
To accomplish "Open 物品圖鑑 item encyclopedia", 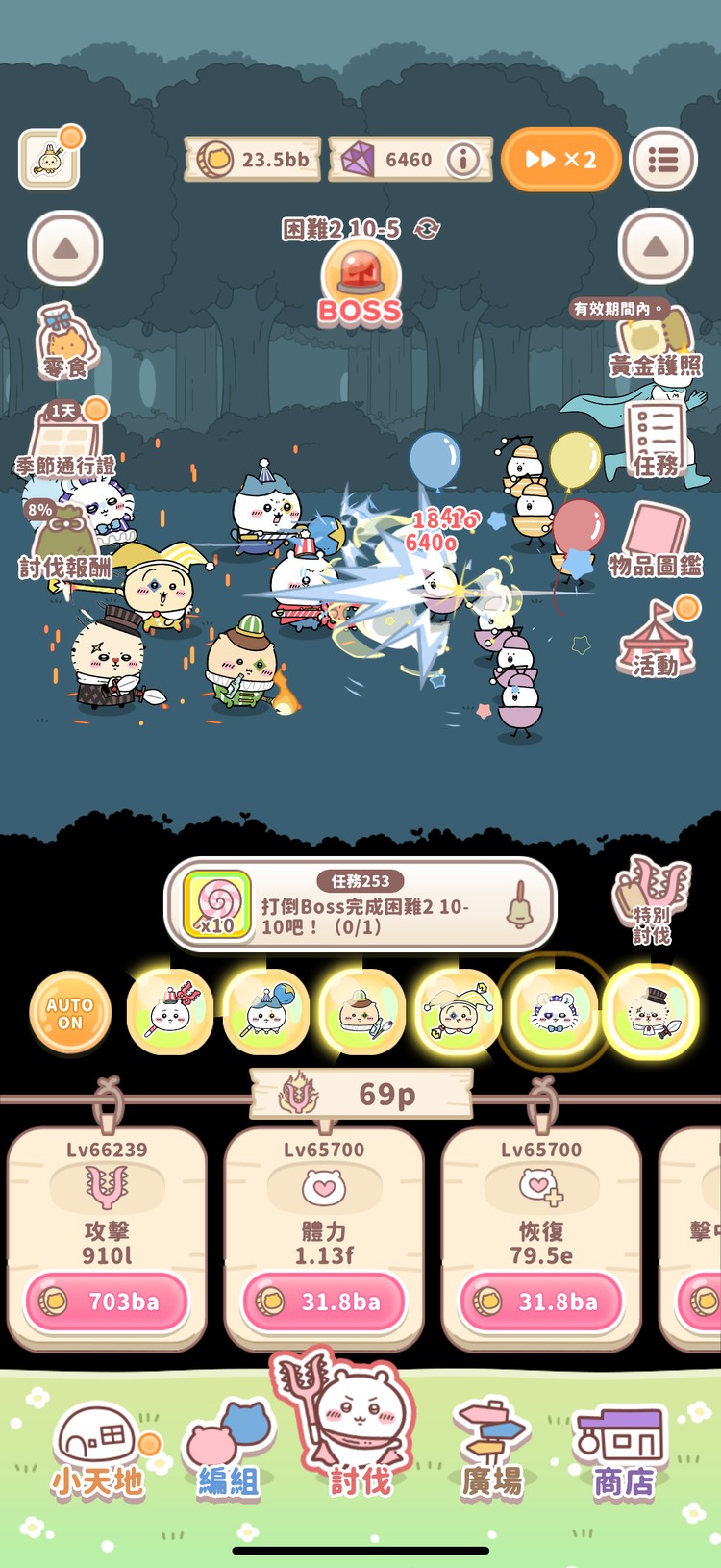I will [x=656, y=541].
